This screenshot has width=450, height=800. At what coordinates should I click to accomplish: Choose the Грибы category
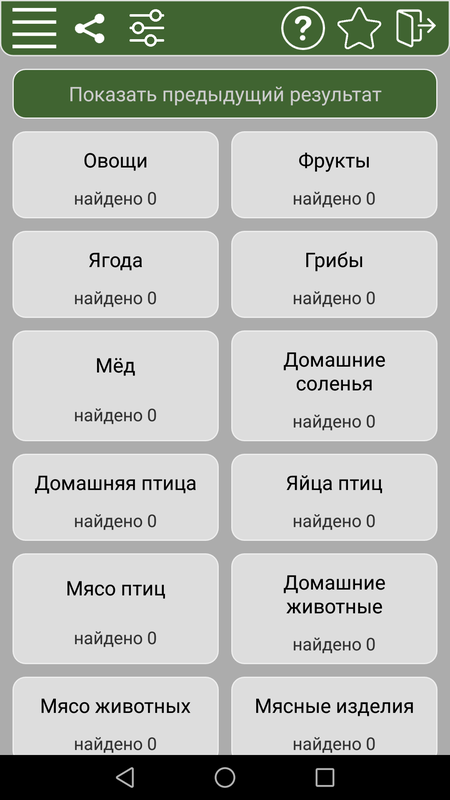[334, 274]
